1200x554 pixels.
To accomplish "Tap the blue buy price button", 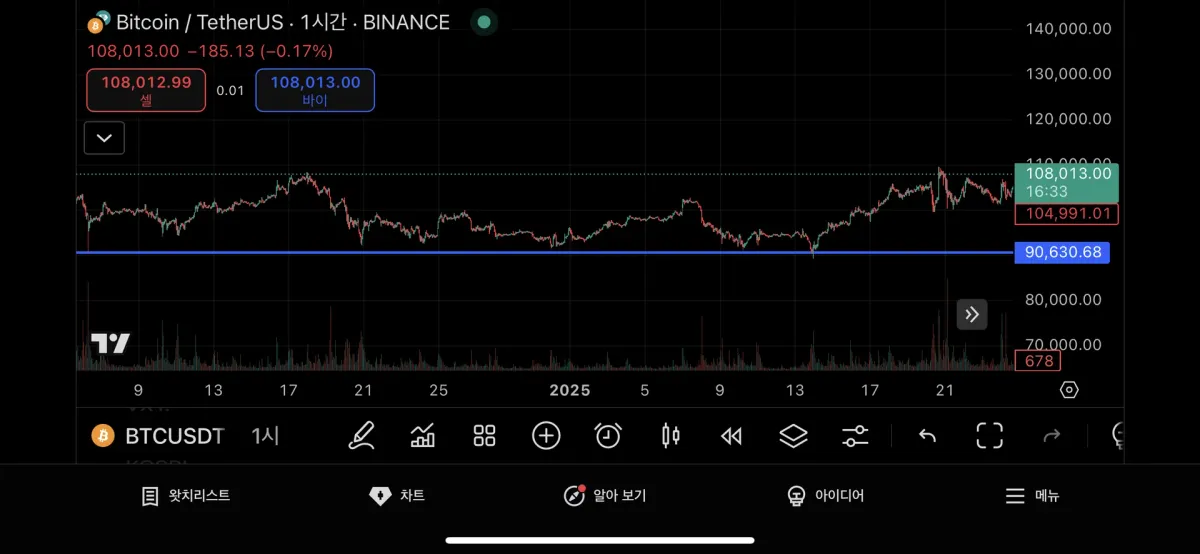I will pyautogui.click(x=315, y=90).
